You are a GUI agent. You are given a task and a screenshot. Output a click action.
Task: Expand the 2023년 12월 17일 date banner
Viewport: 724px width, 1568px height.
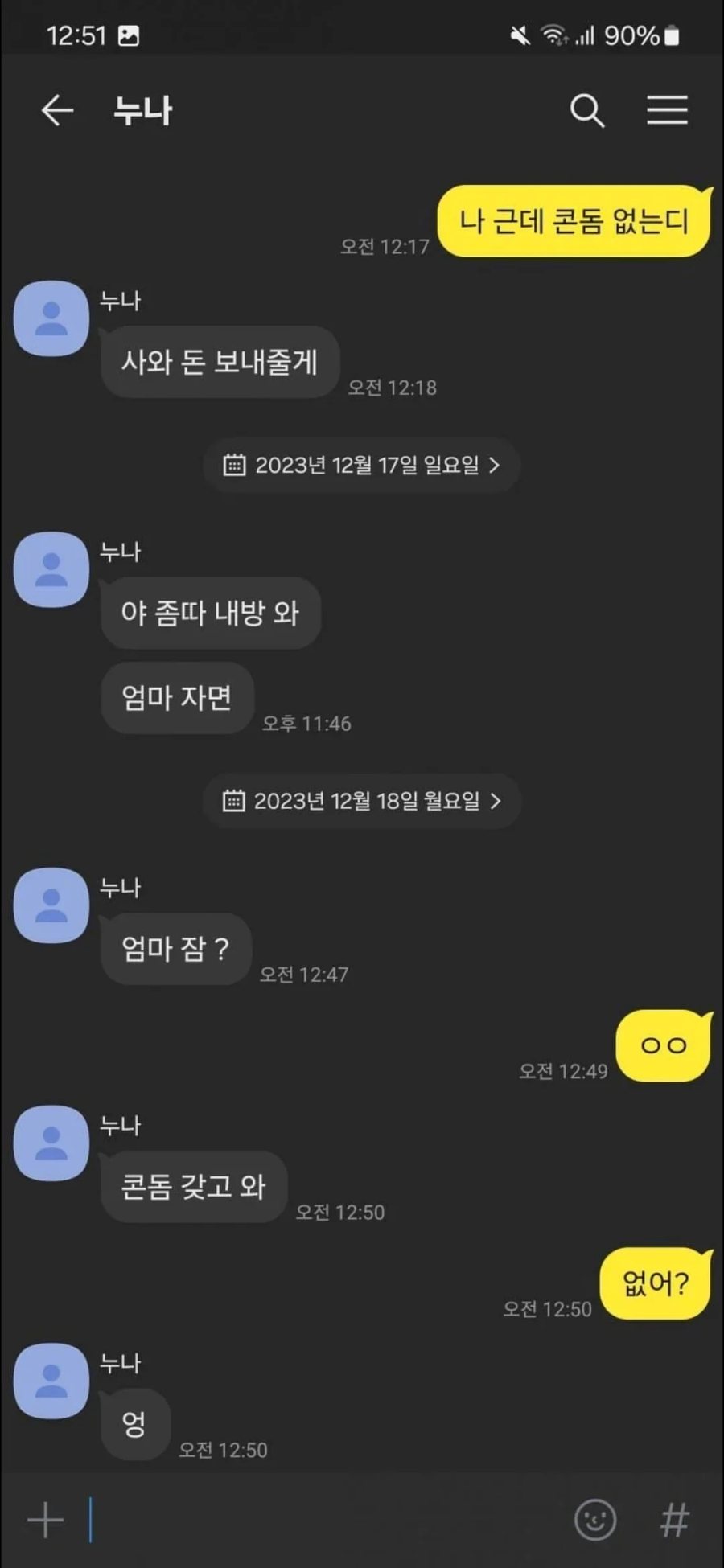click(x=362, y=465)
